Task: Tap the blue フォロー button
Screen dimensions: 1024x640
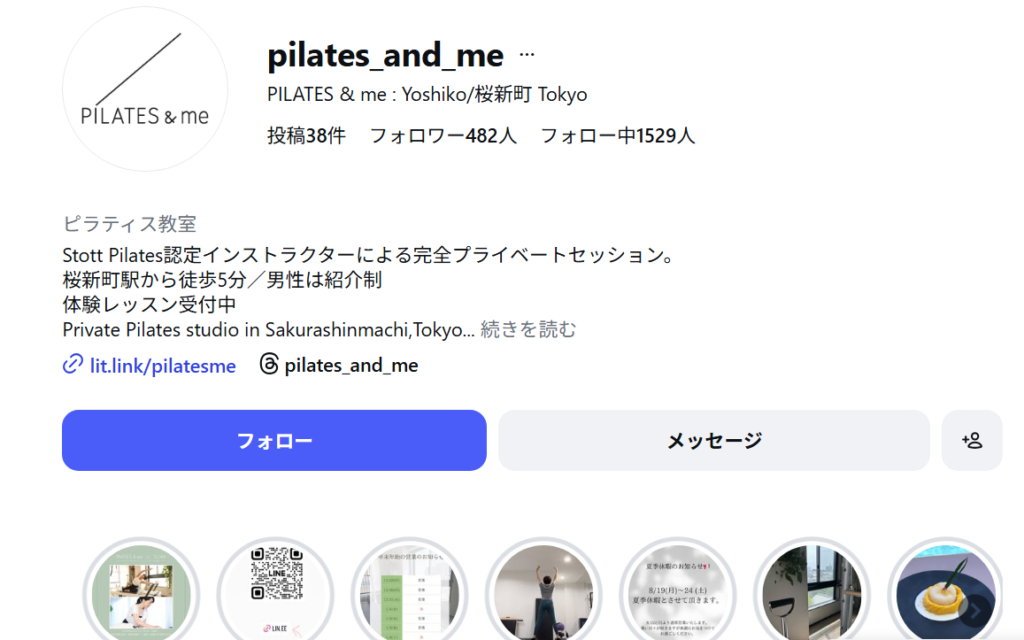Action: click(274, 440)
